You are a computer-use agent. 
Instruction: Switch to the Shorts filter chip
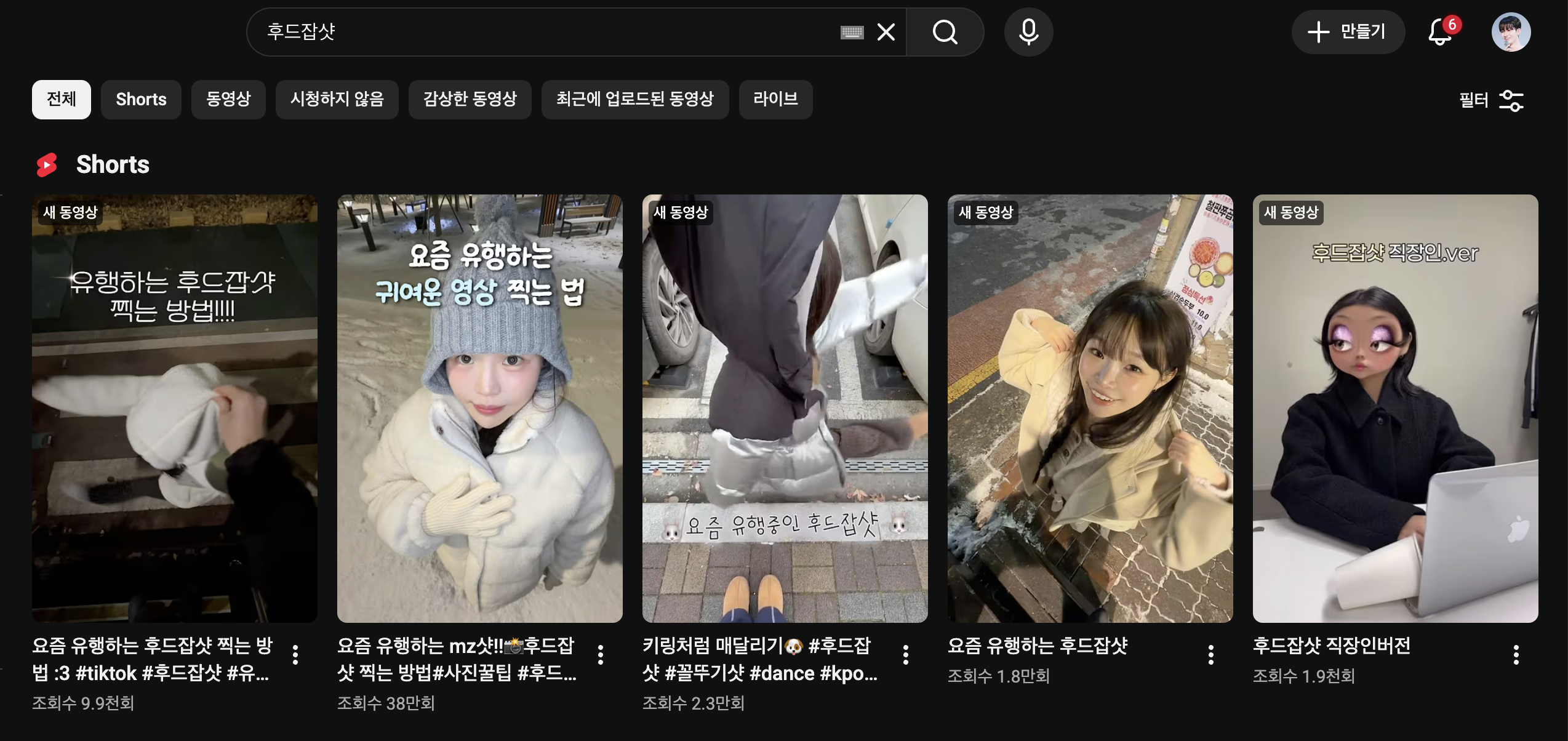coord(141,99)
